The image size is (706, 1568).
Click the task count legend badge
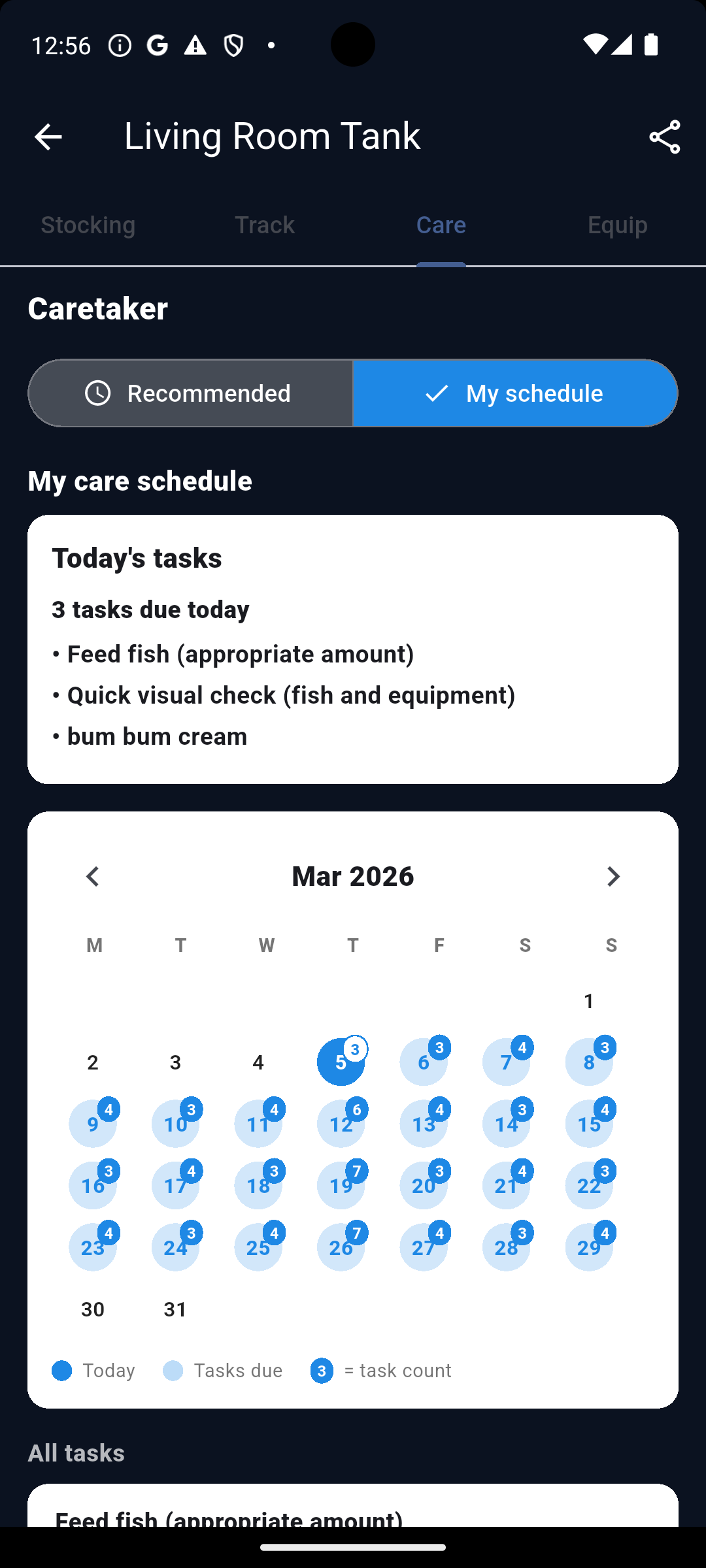[320, 1370]
